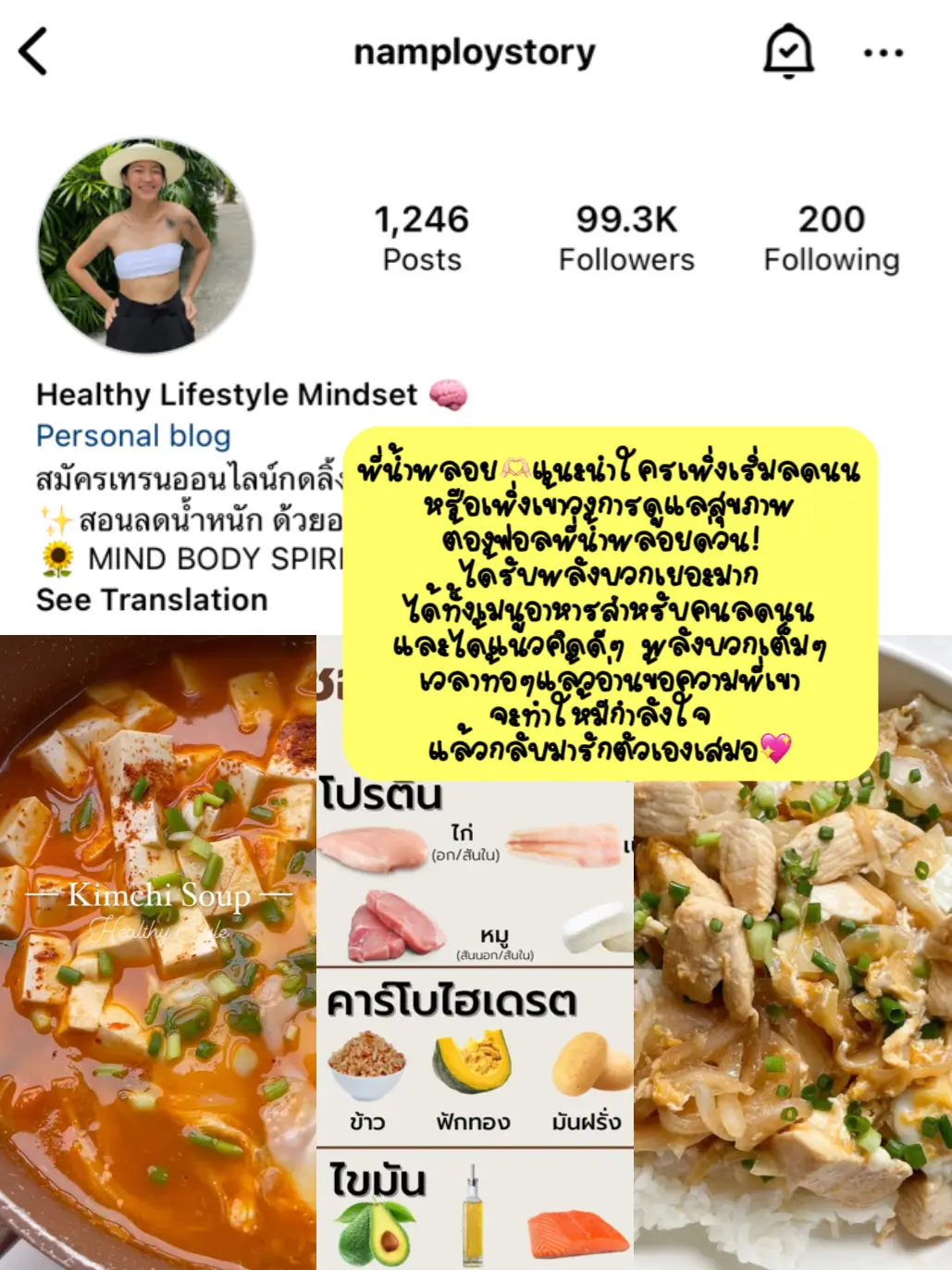Tap the brain emoji in the bio
Image resolution: width=952 pixels, height=1270 pixels.
coord(451,394)
